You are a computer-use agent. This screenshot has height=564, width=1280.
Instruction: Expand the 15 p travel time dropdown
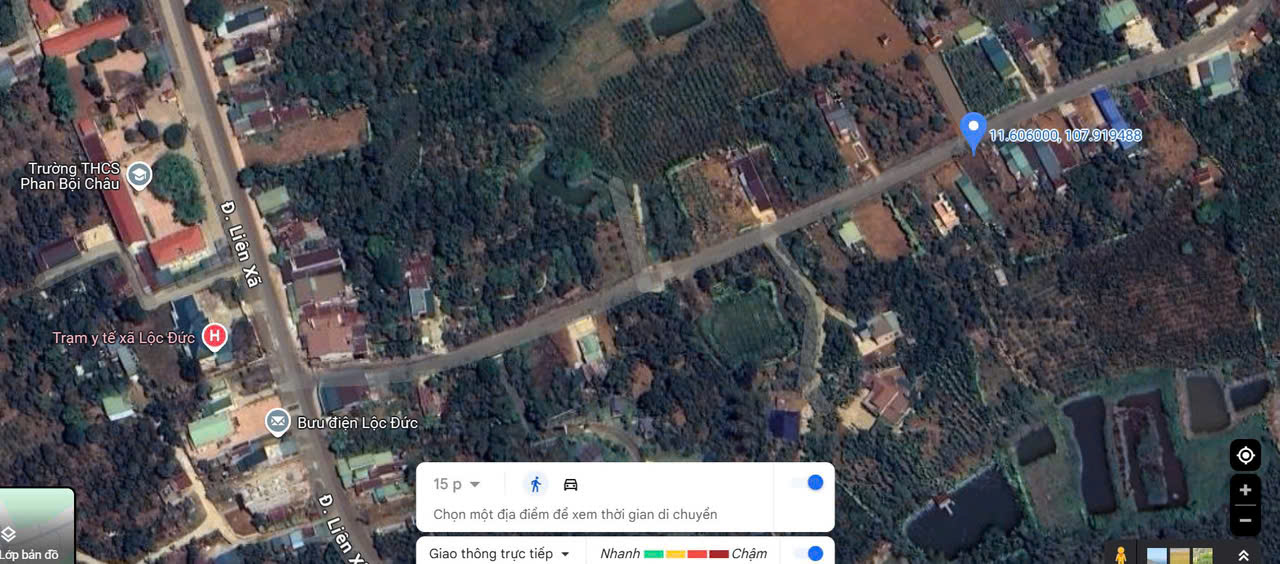[457, 485]
